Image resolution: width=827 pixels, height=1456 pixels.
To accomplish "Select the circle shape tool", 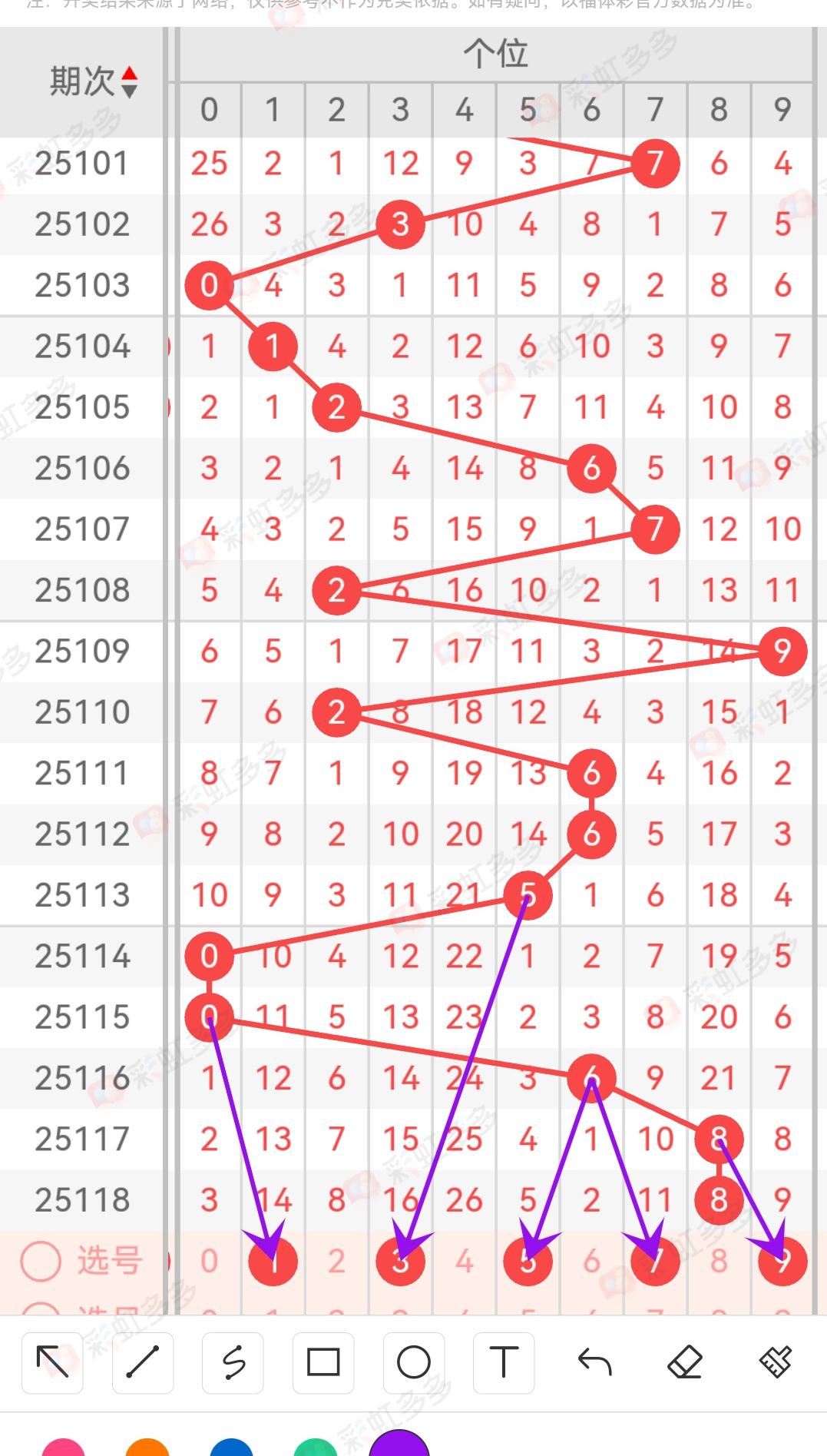I will (x=414, y=1363).
